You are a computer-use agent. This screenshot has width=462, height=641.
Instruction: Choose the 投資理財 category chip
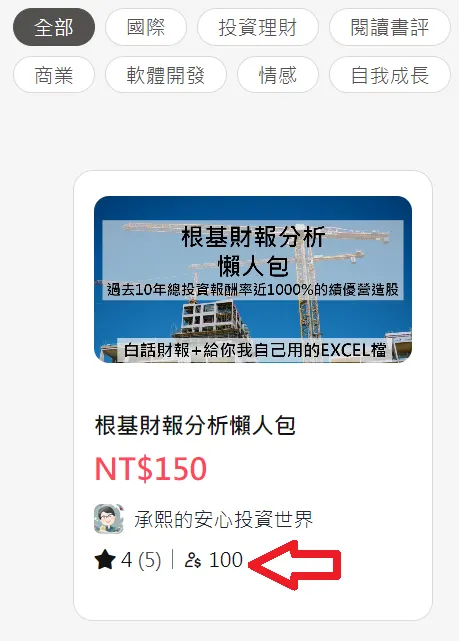(258, 27)
